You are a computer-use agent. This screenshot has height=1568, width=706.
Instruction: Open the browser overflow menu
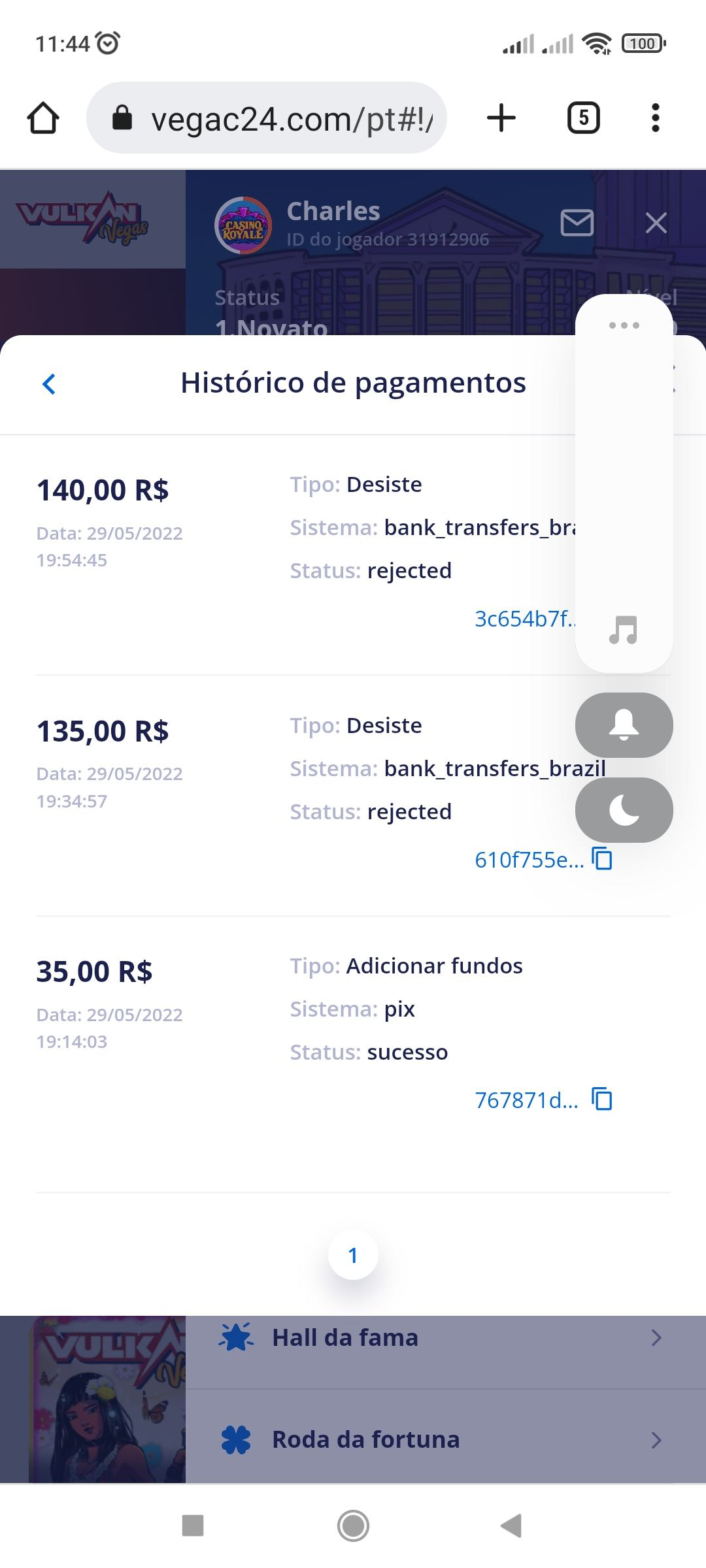pos(655,118)
